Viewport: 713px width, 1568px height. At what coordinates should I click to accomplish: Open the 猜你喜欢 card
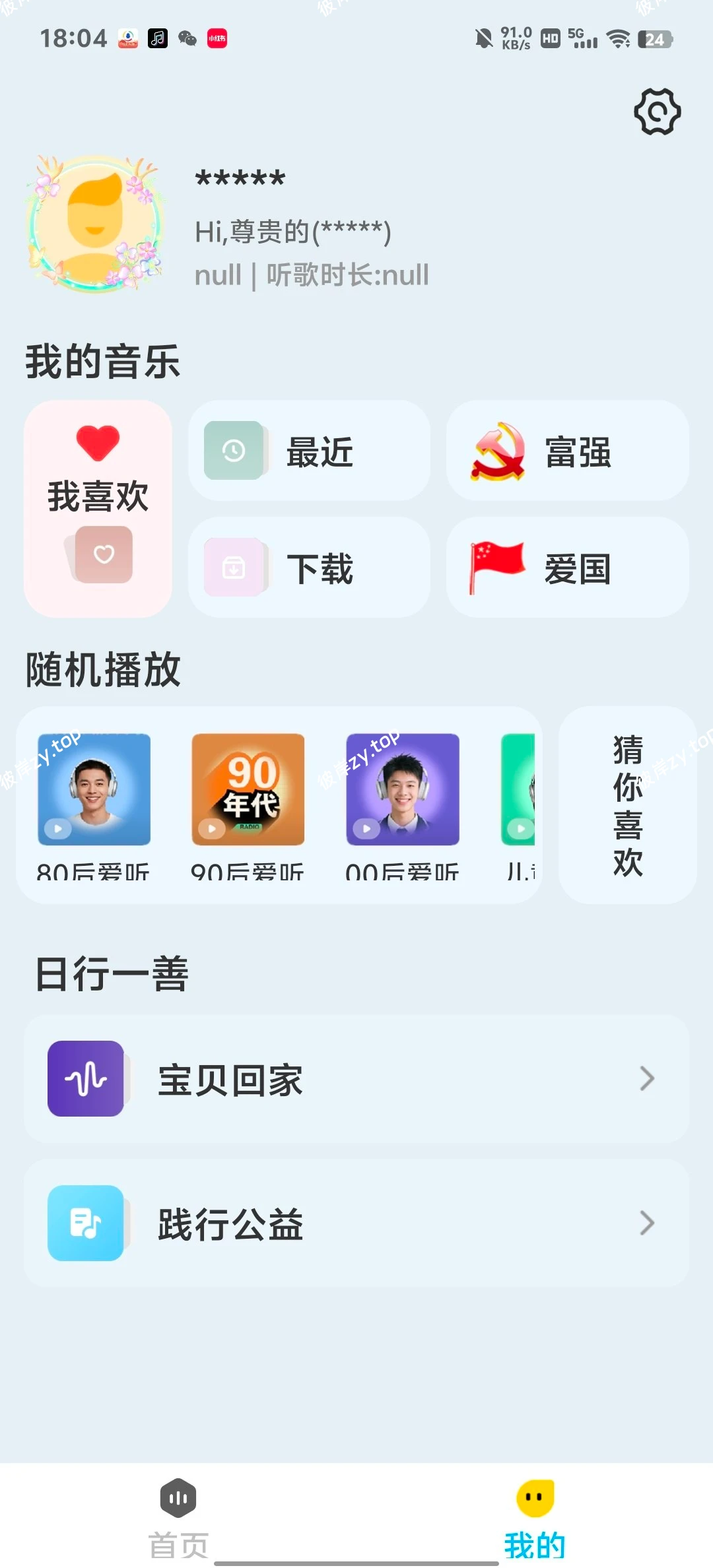tap(625, 806)
